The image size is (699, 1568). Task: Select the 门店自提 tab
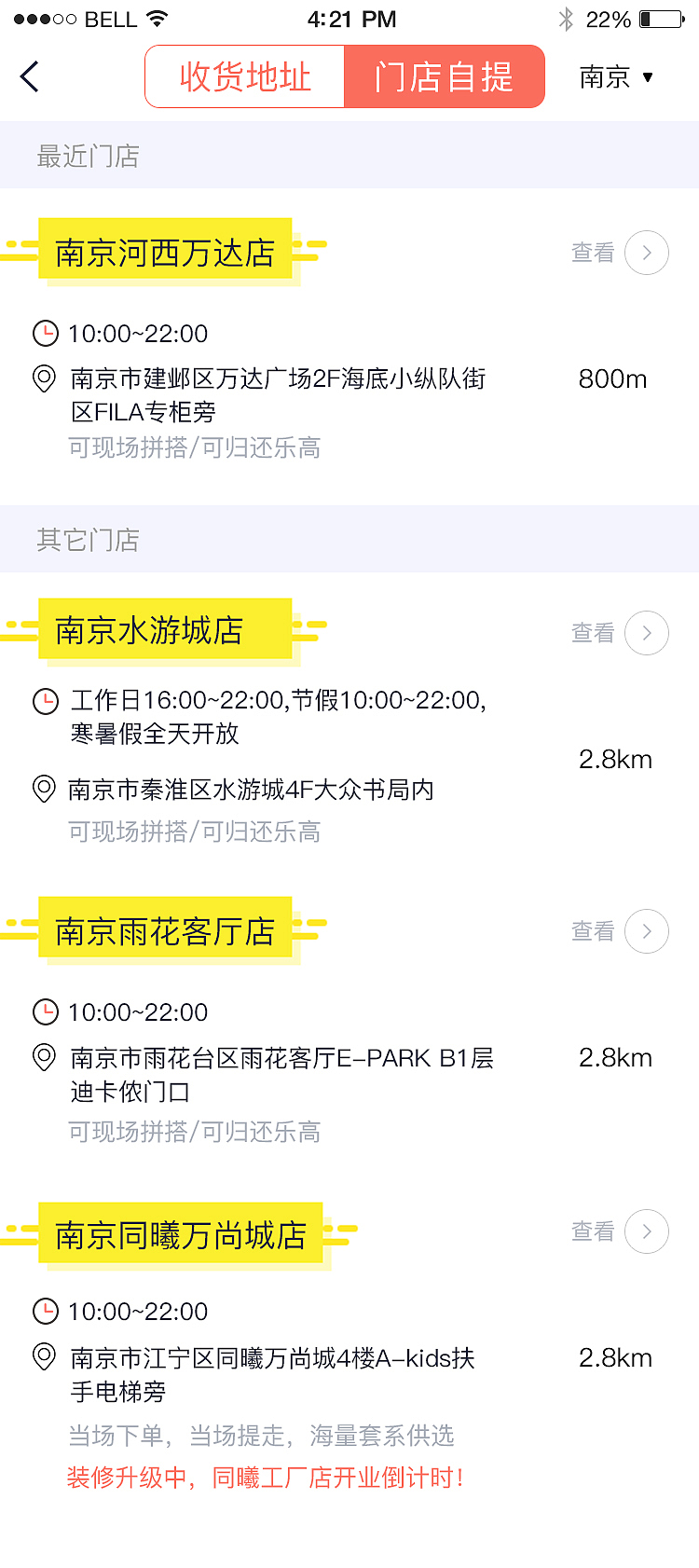pos(445,77)
